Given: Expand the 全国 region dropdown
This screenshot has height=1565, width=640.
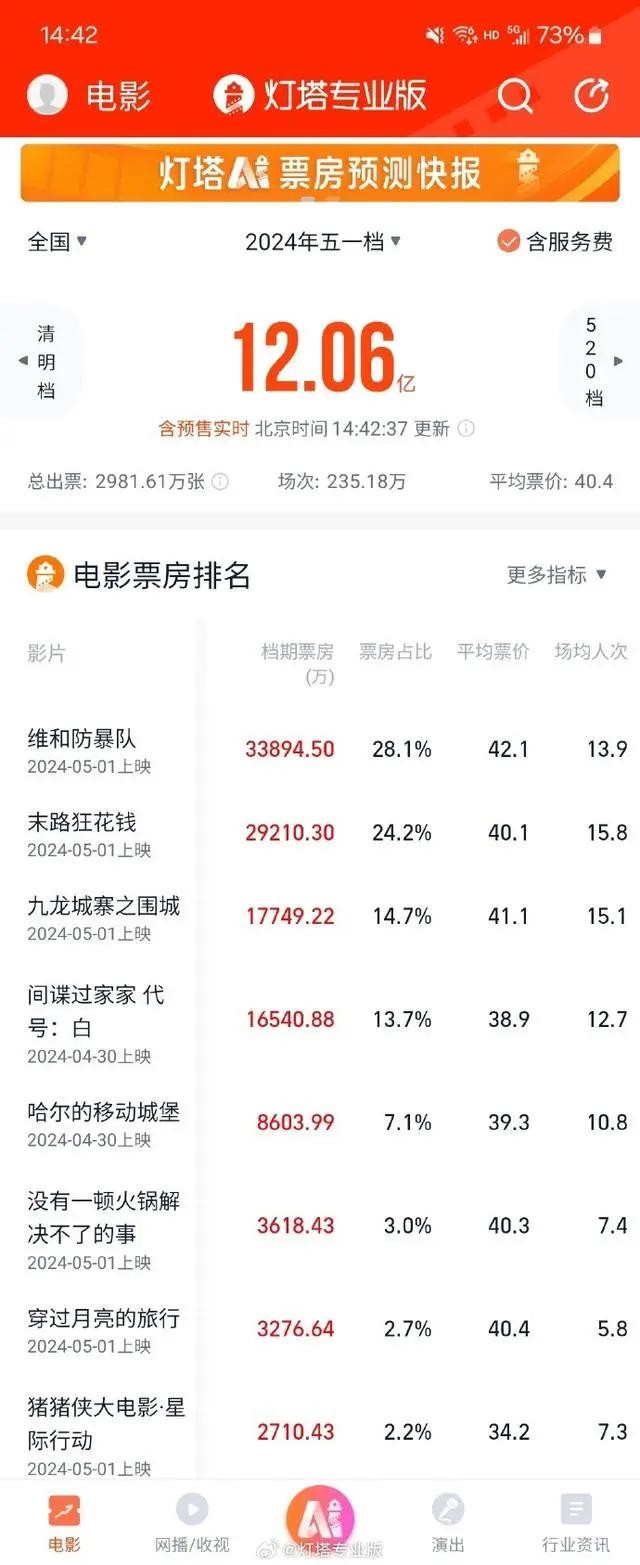Looking at the screenshot, I should [57, 241].
